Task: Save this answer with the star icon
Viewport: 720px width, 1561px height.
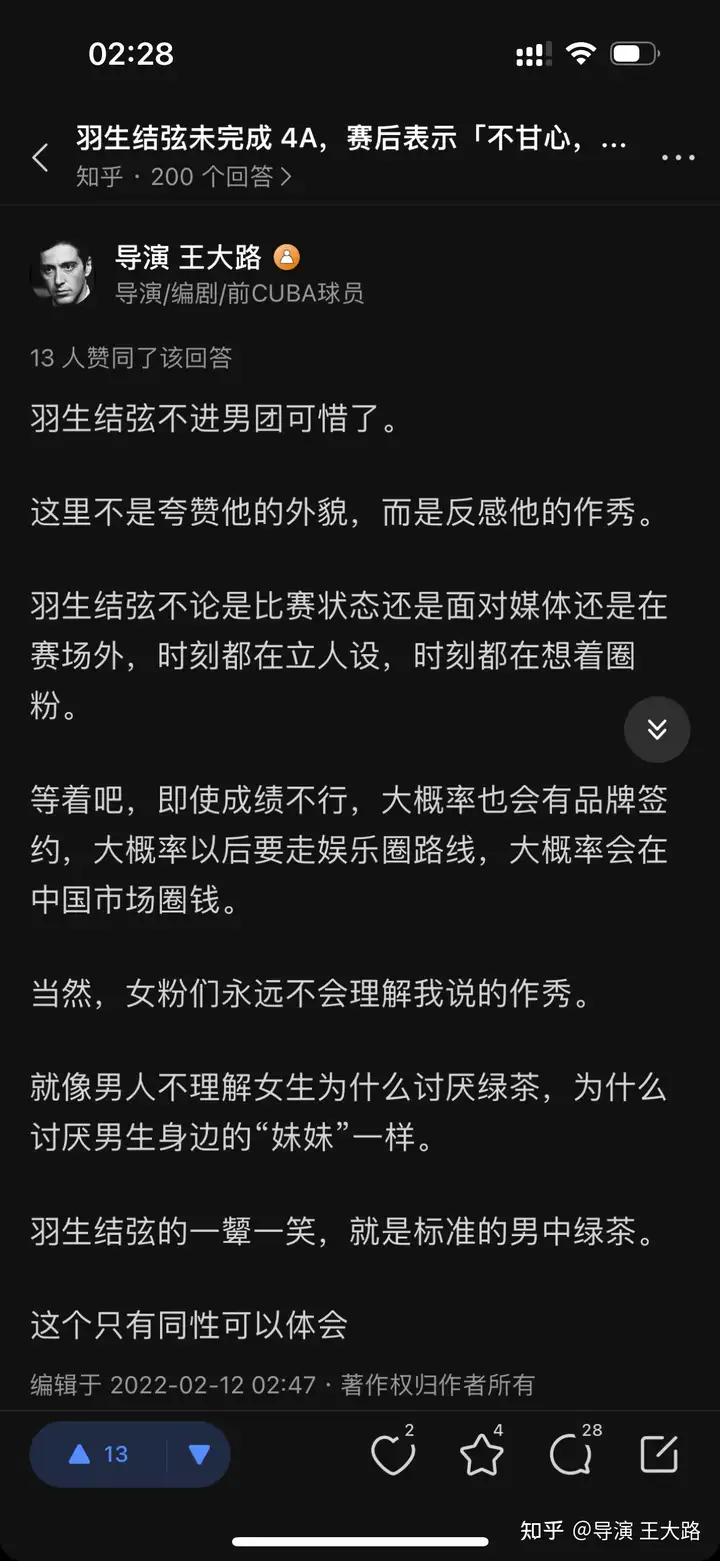Action: point(482,1455)
